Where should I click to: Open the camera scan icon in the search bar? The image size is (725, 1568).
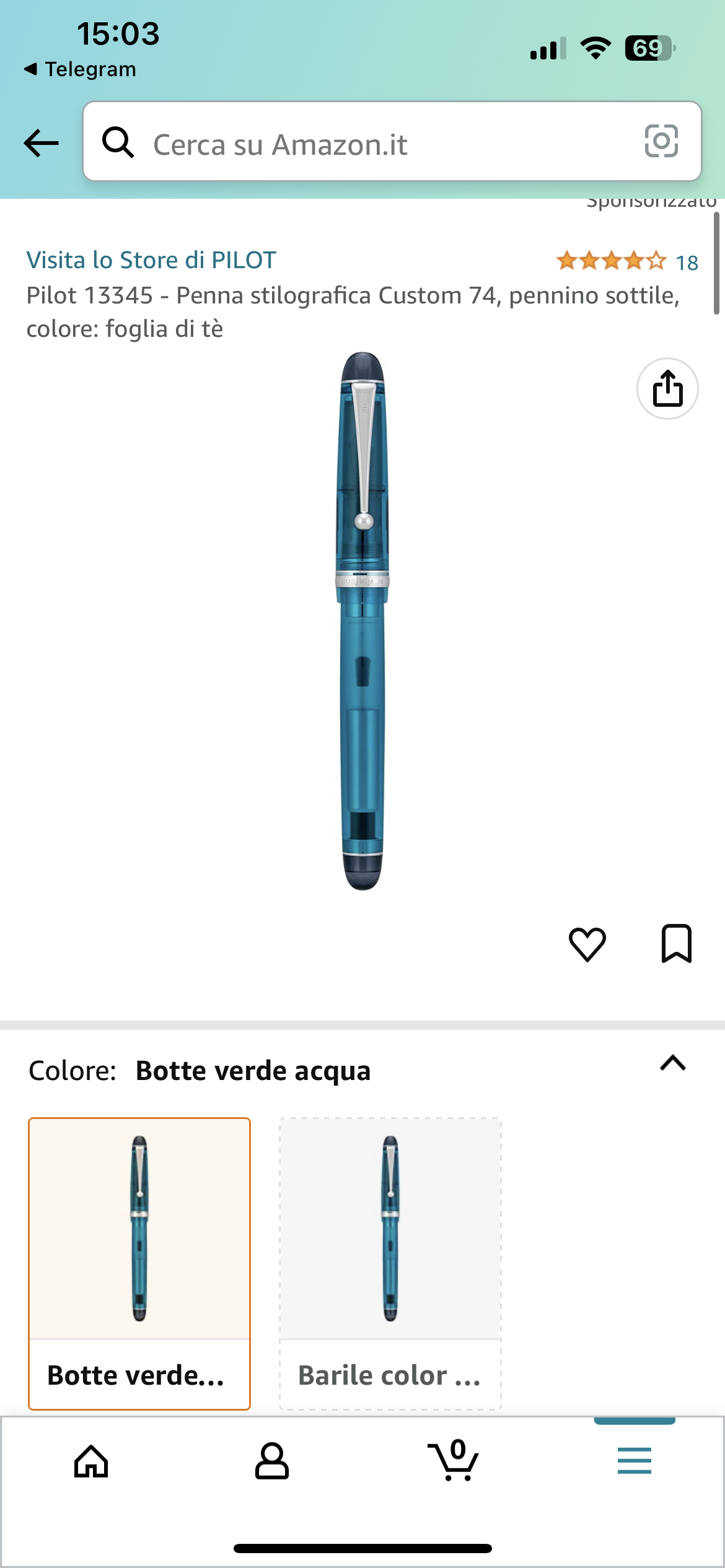661,141
